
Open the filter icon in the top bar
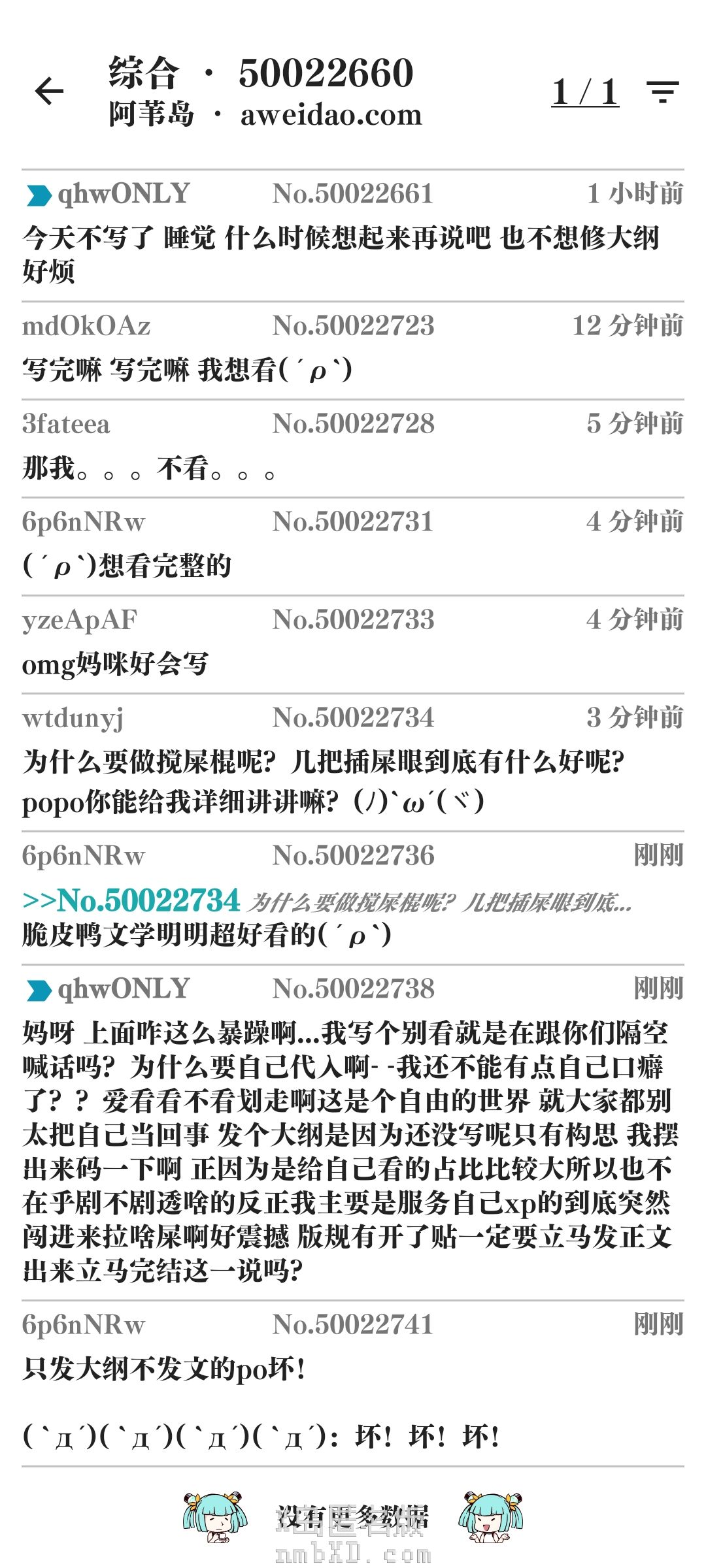tap(662, 91)
